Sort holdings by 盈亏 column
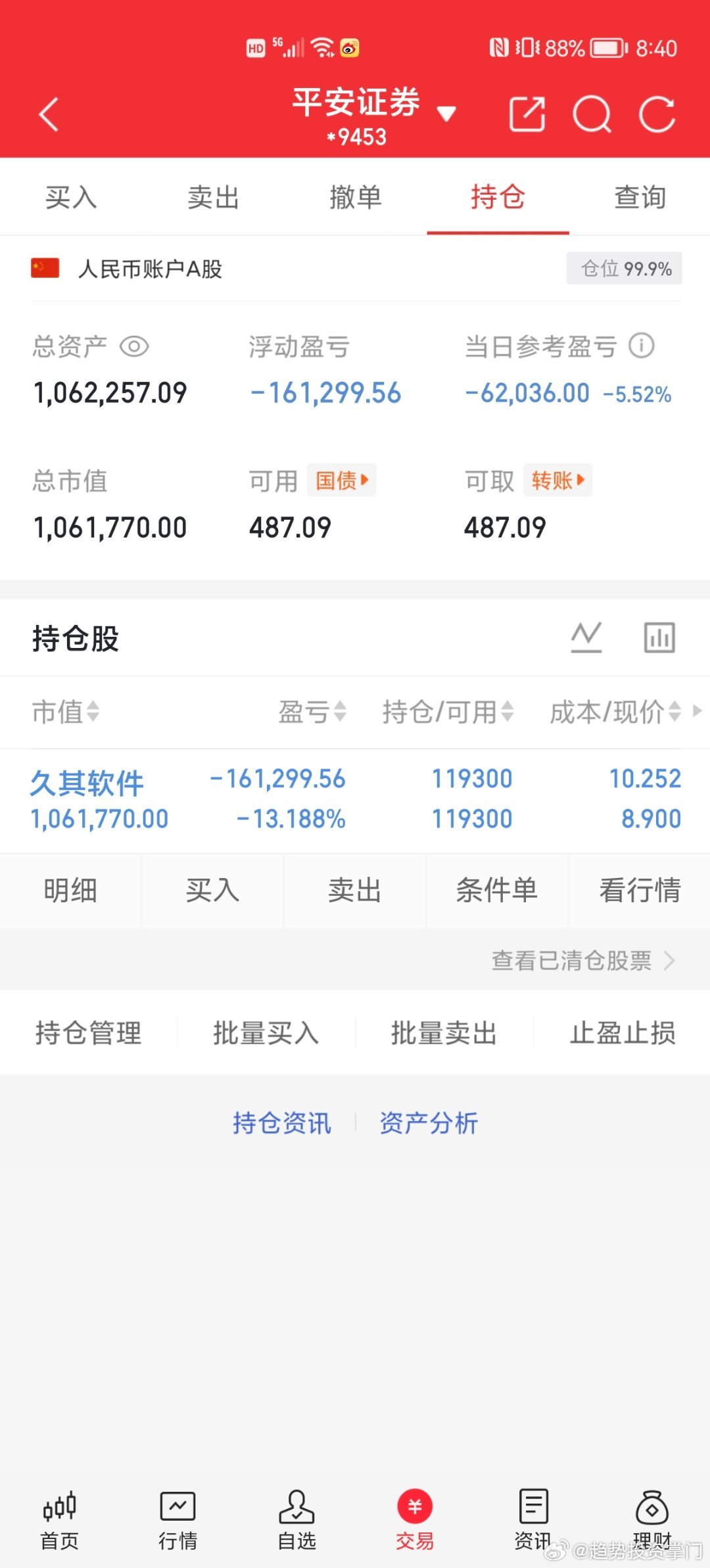 click(314, 713)
